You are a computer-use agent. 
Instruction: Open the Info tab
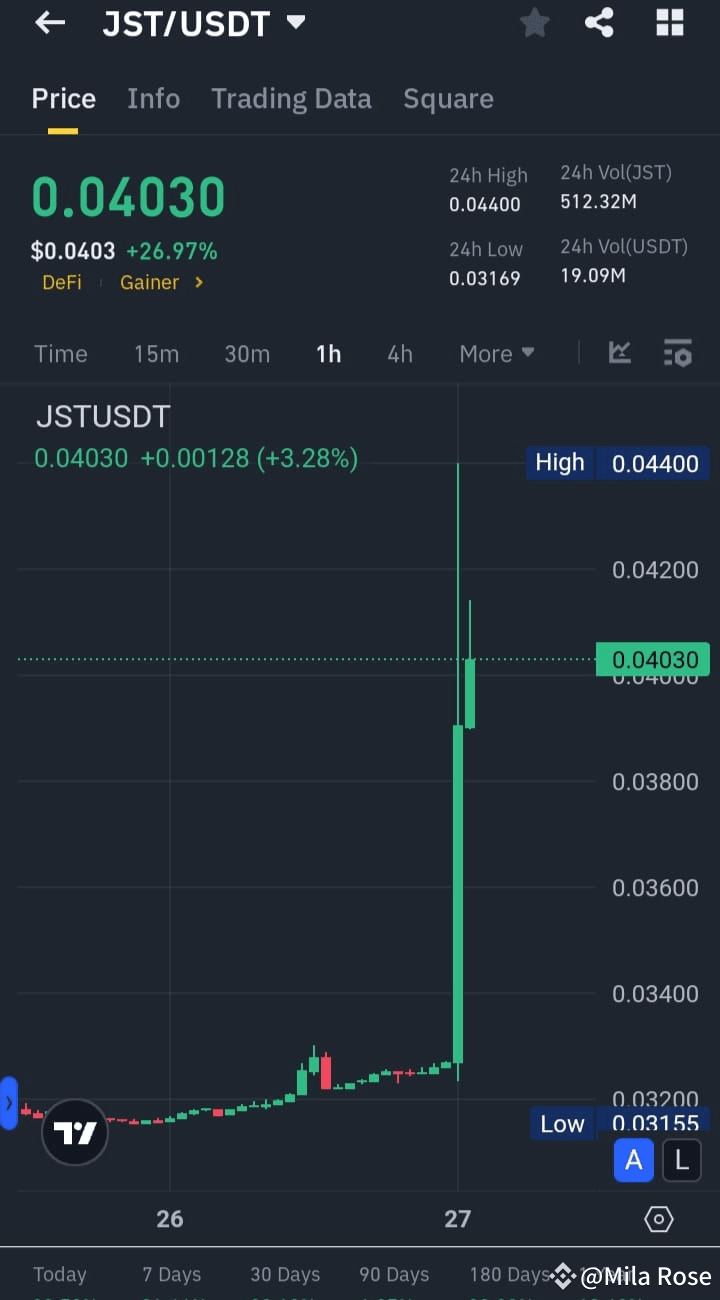point(153,98)
